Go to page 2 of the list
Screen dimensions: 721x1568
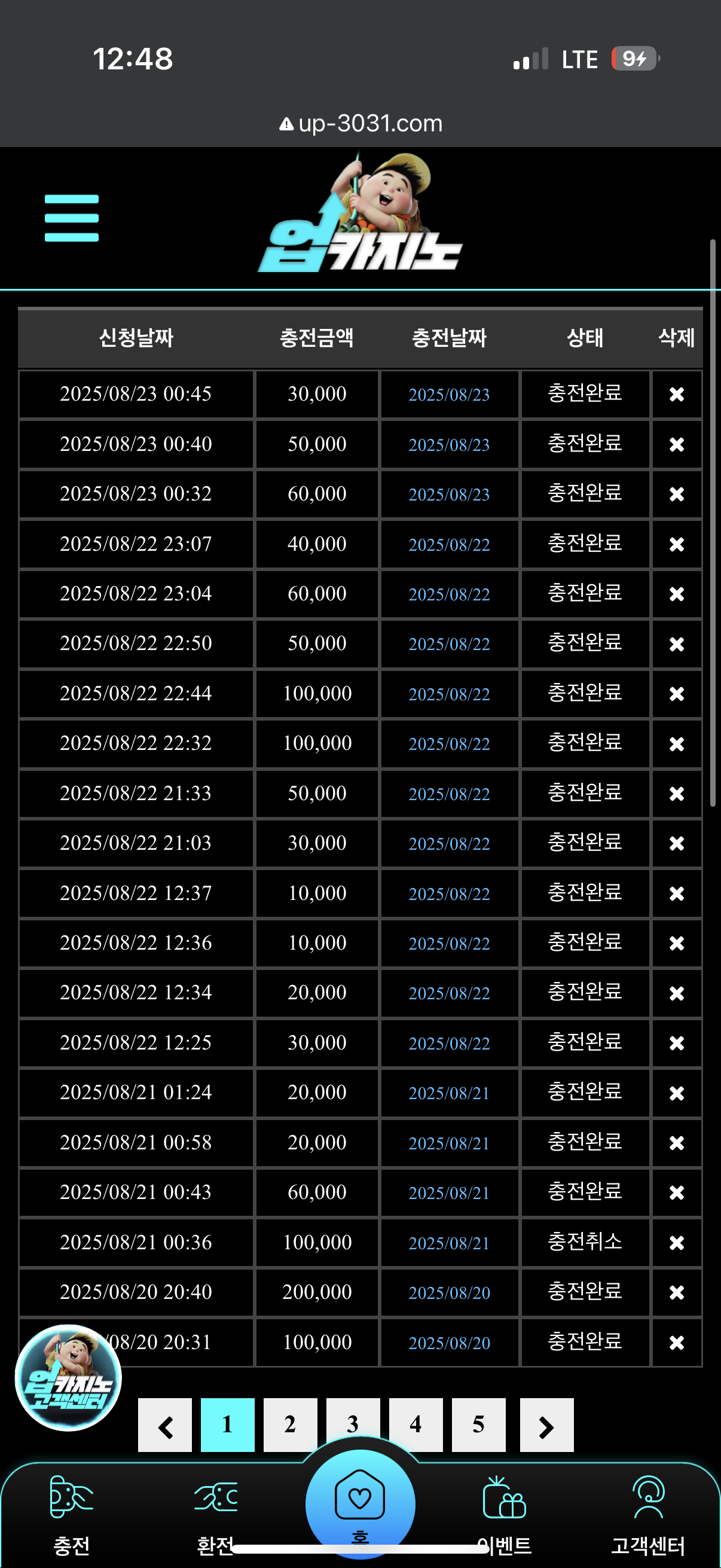pos(290,1424)
